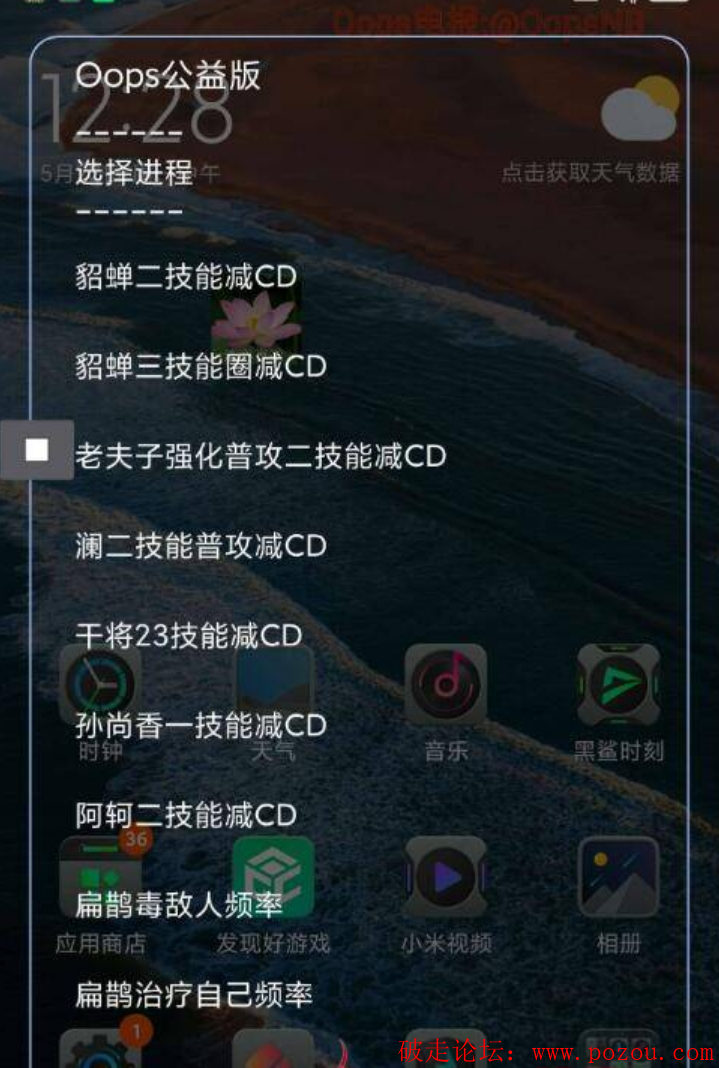Screen dimensions: 719x1068
Task: Select 阿轲二技能减CD
Action: pos(186,815)
